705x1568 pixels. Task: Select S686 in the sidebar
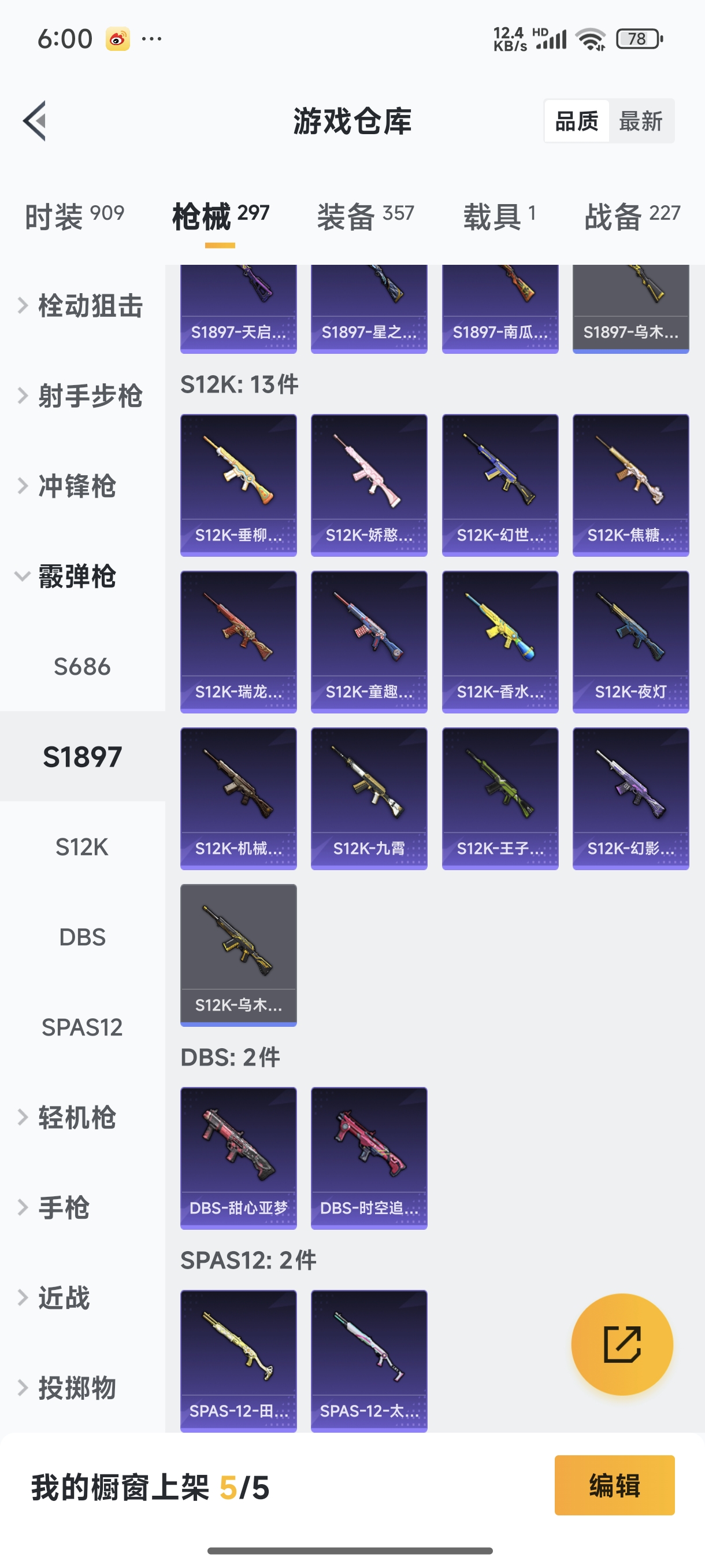coord(82,667)
